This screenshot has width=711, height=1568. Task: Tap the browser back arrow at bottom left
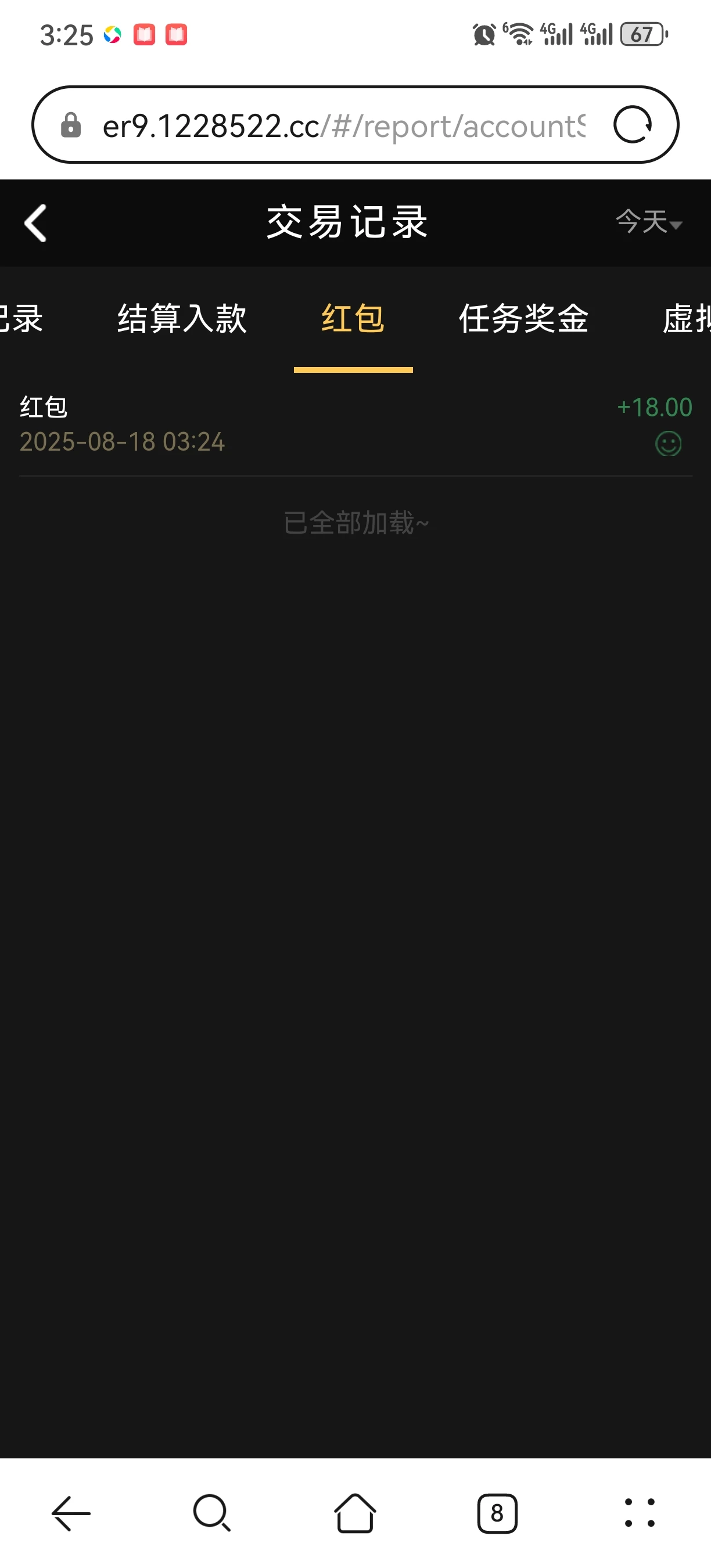69,1513
